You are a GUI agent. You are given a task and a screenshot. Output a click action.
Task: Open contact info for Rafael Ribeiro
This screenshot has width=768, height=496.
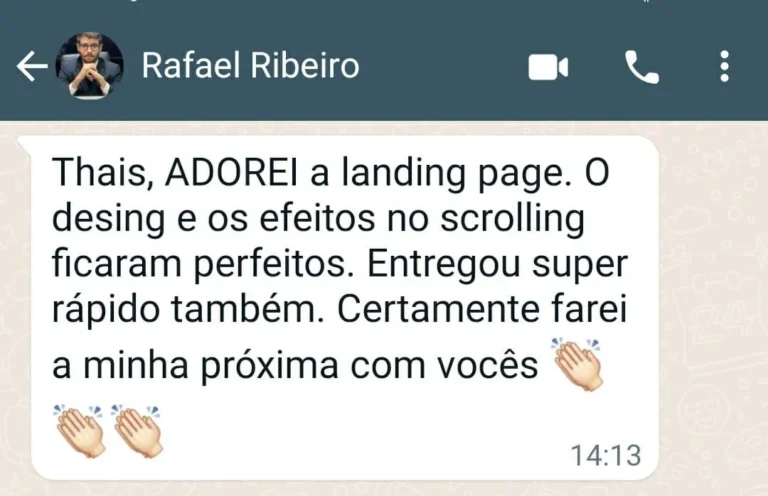click(250, 66)
